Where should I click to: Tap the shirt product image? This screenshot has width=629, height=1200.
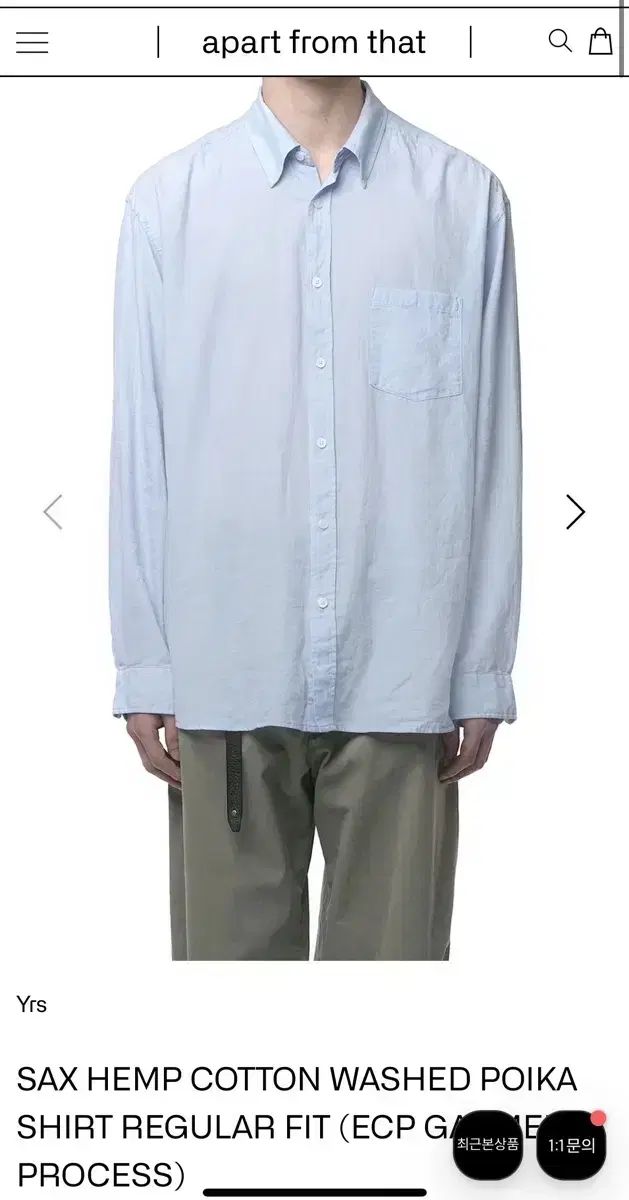[315, 520]
